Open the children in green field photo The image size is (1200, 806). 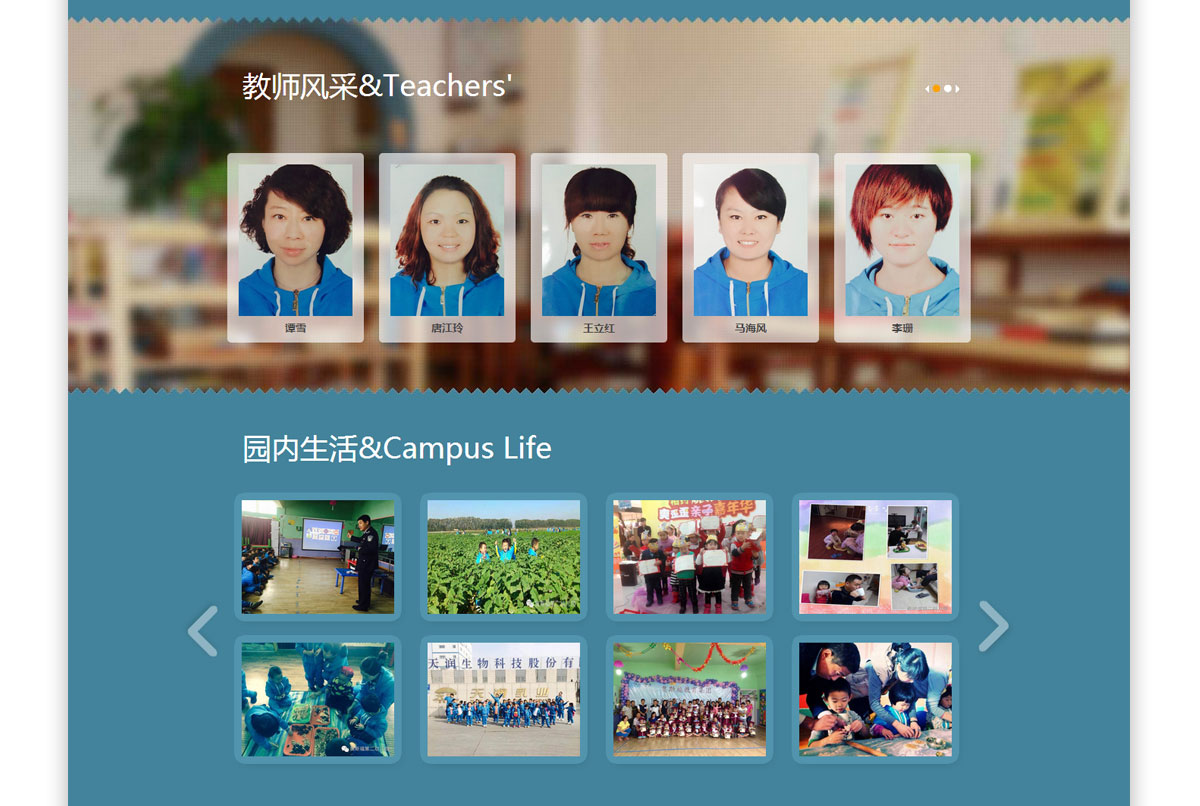coord(503,557)
